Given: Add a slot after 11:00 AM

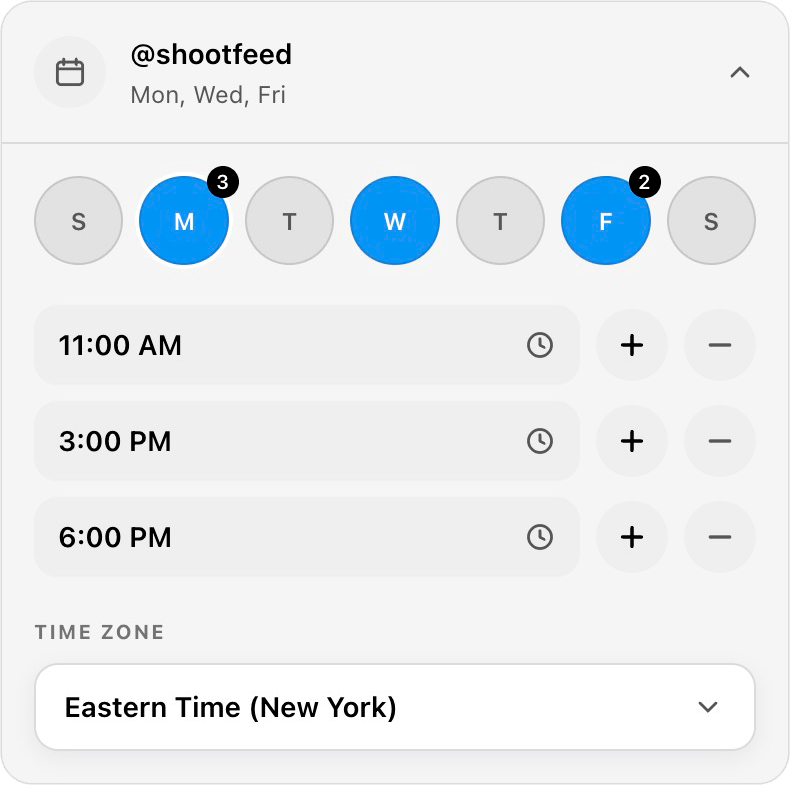Looking at the screenshot, I should click(x=632, y=345).
